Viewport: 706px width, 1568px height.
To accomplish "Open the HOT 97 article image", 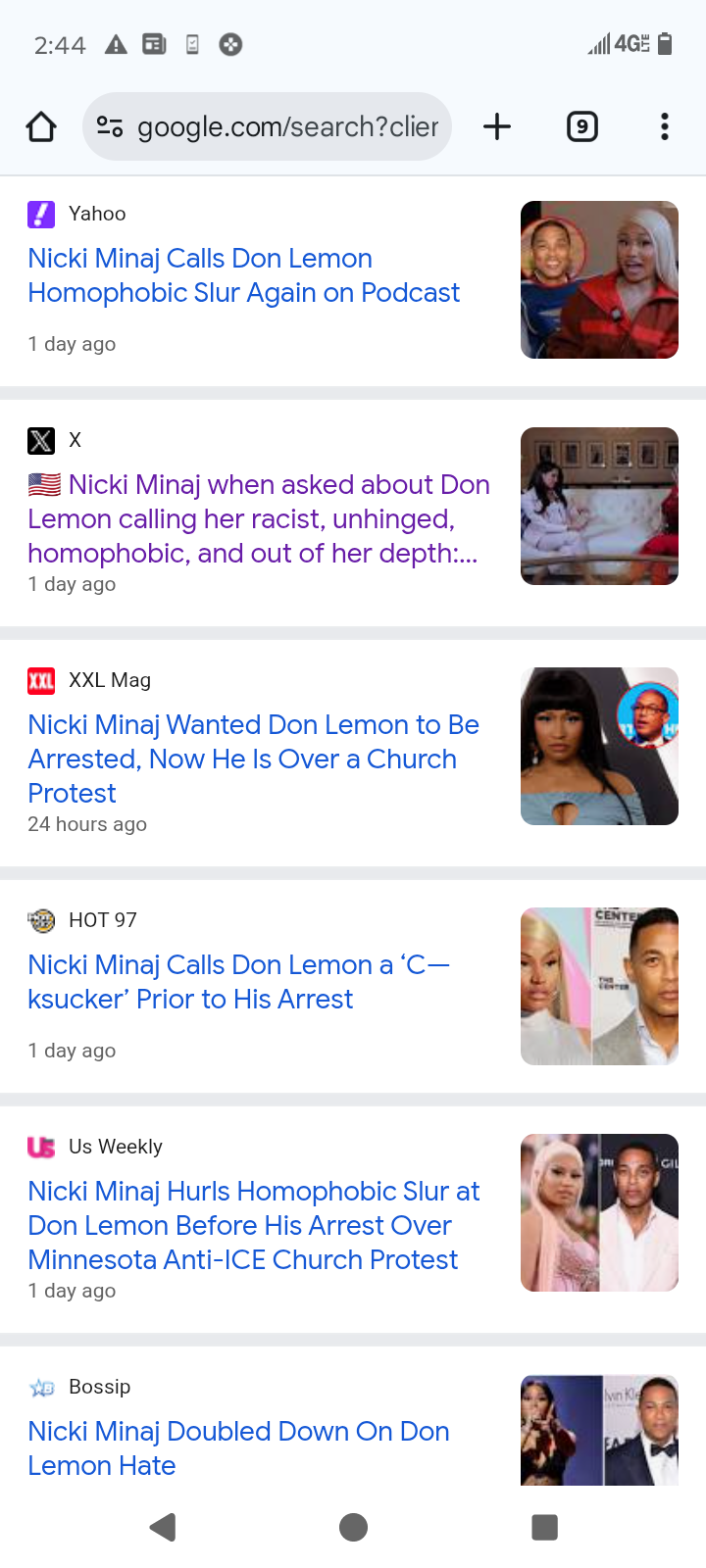I will (x=599, y=986).
